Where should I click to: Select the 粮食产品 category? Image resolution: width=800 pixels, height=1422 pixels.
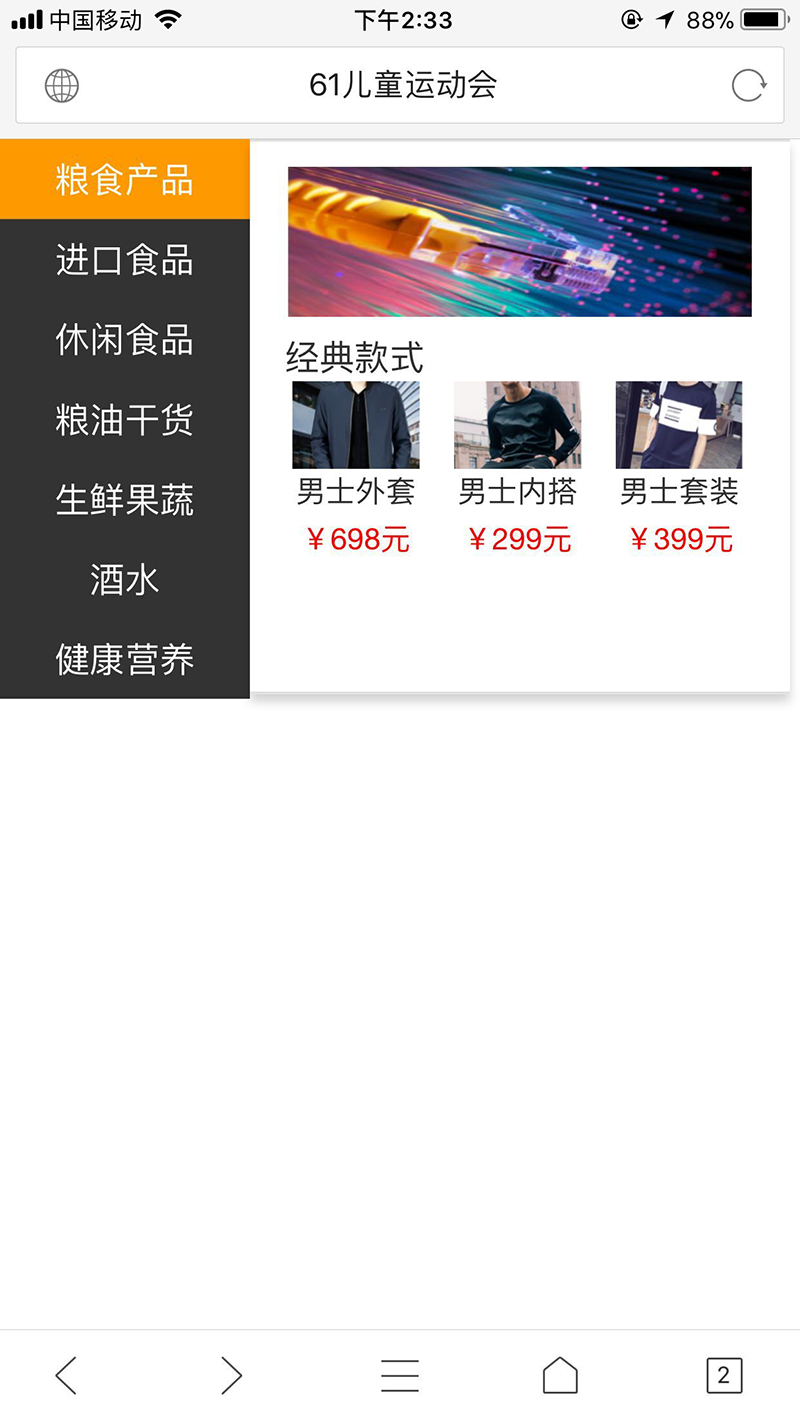(124, 178)
